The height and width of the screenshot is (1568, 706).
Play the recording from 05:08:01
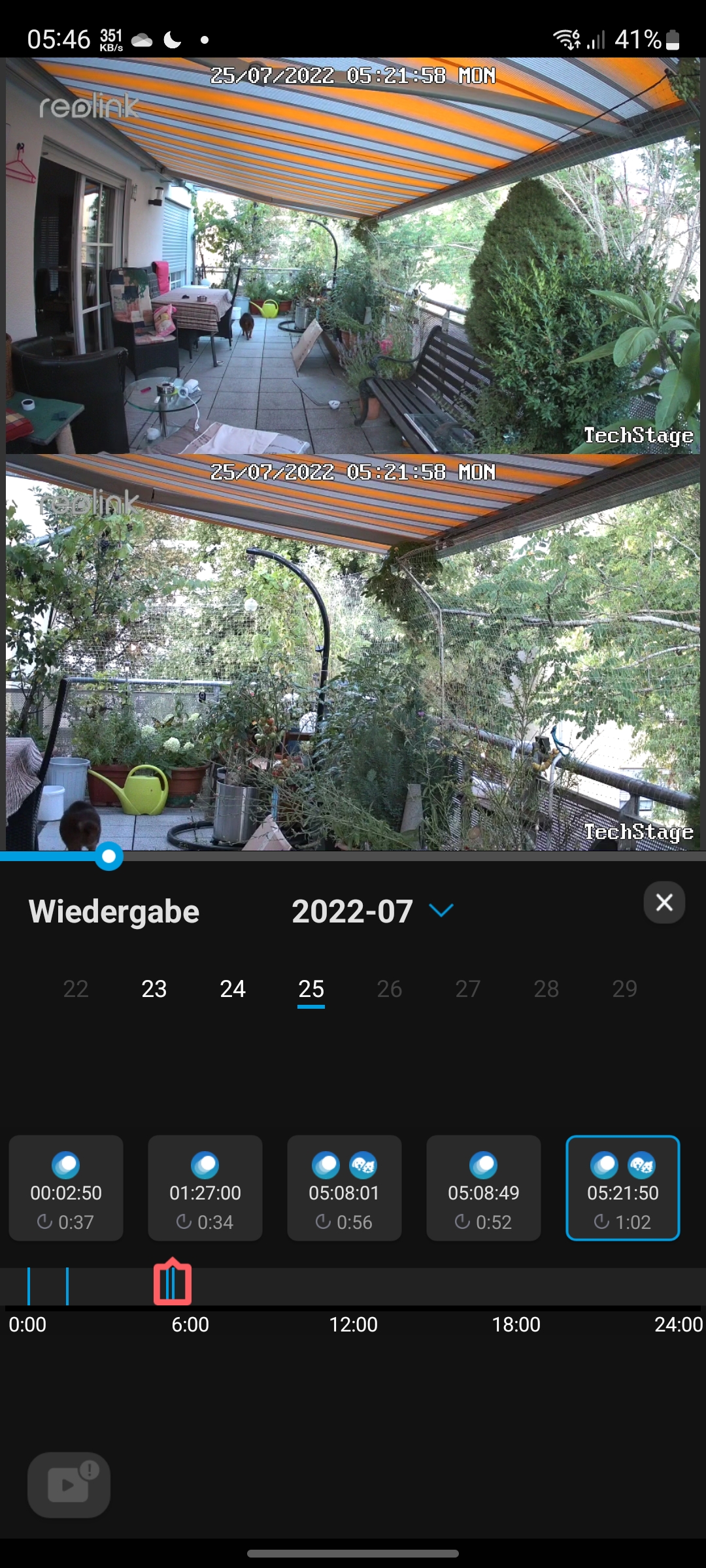click(x=345, y=1188)
